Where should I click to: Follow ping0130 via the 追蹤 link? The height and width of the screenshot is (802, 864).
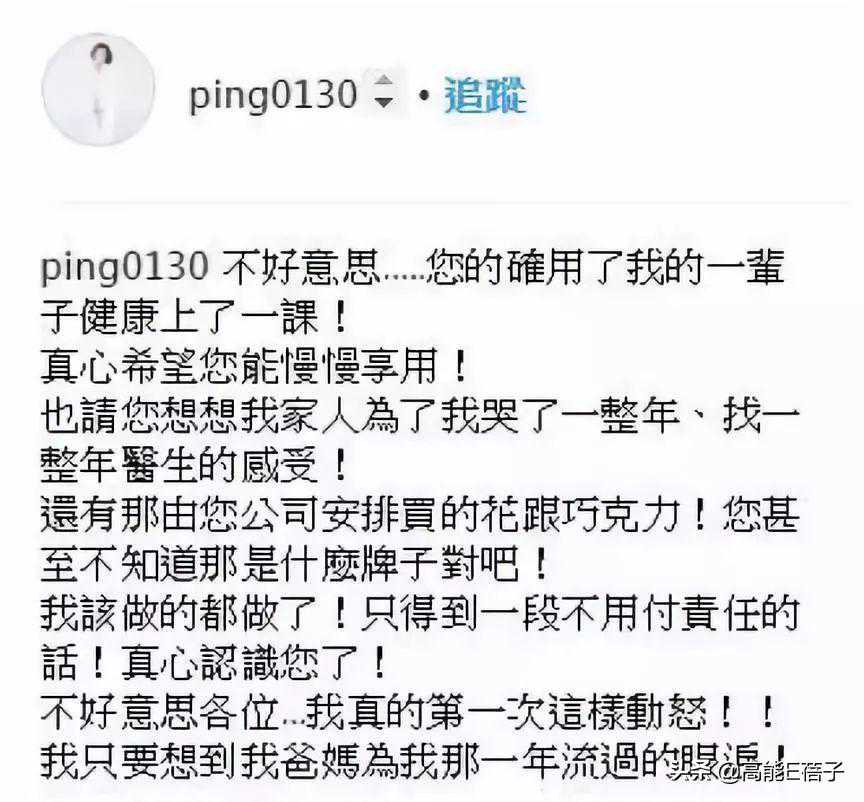click(x=486, y=96)
